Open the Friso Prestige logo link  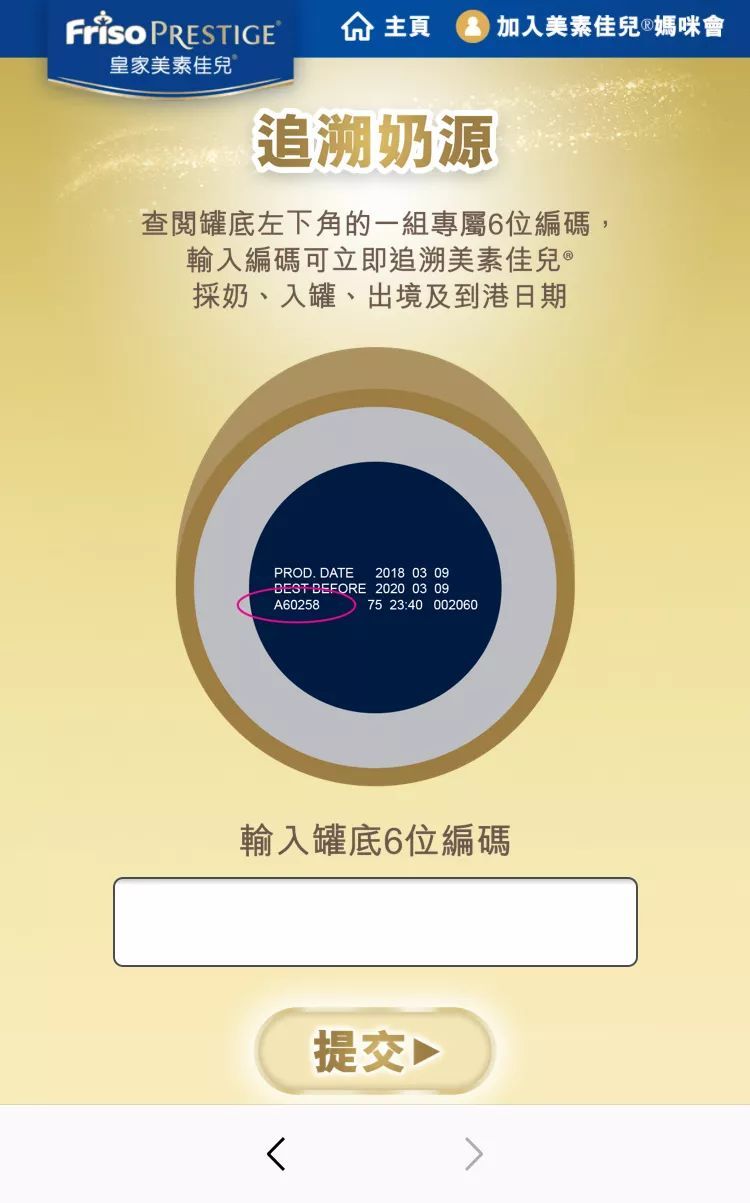coord(170,46)
